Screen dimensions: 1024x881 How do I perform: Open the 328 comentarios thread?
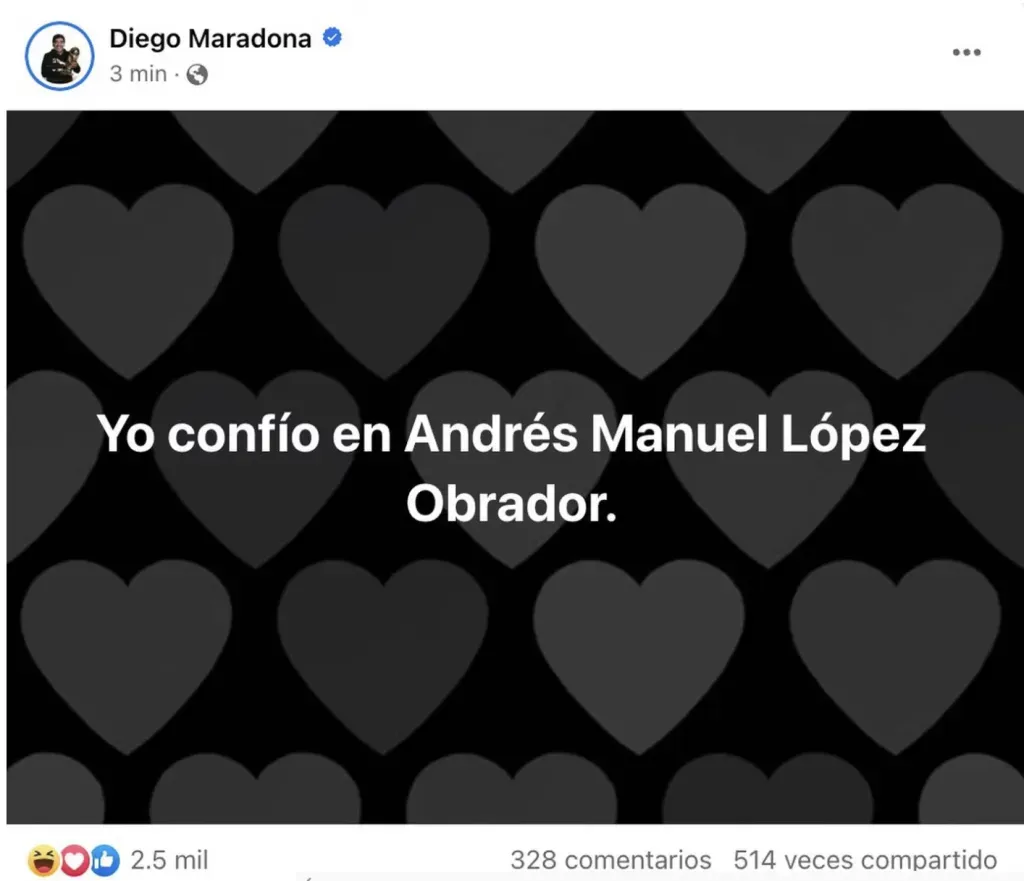[610, 860]
